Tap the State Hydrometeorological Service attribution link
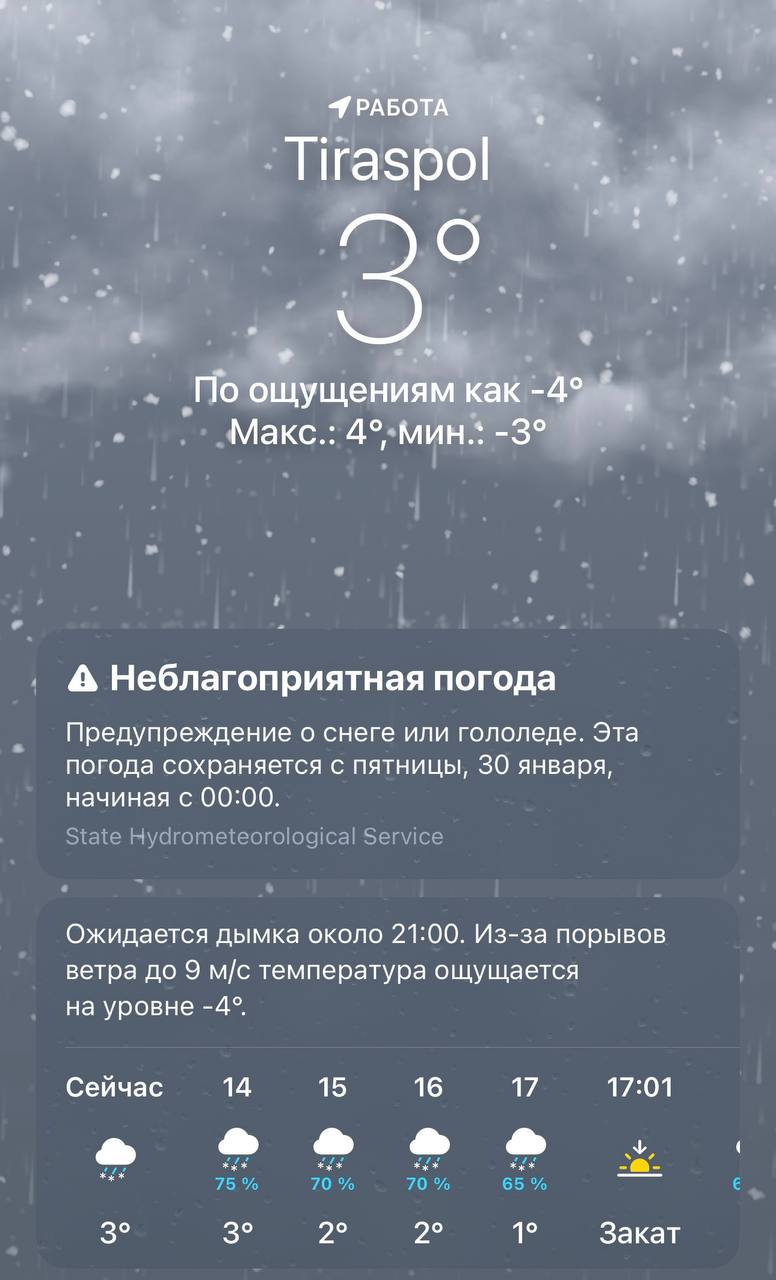The height and width of the screenshot is (1280, 776). [x=255, y=836]
